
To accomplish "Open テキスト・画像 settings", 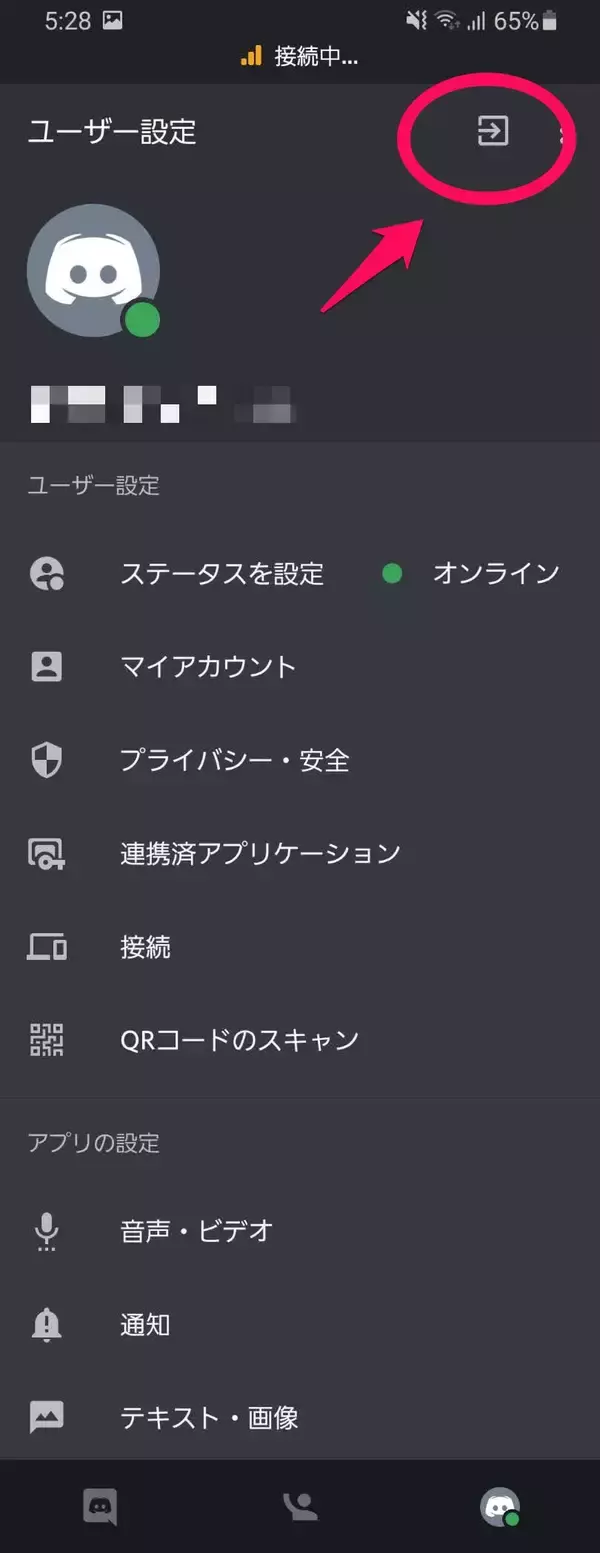I will (x=209, y=1417).
